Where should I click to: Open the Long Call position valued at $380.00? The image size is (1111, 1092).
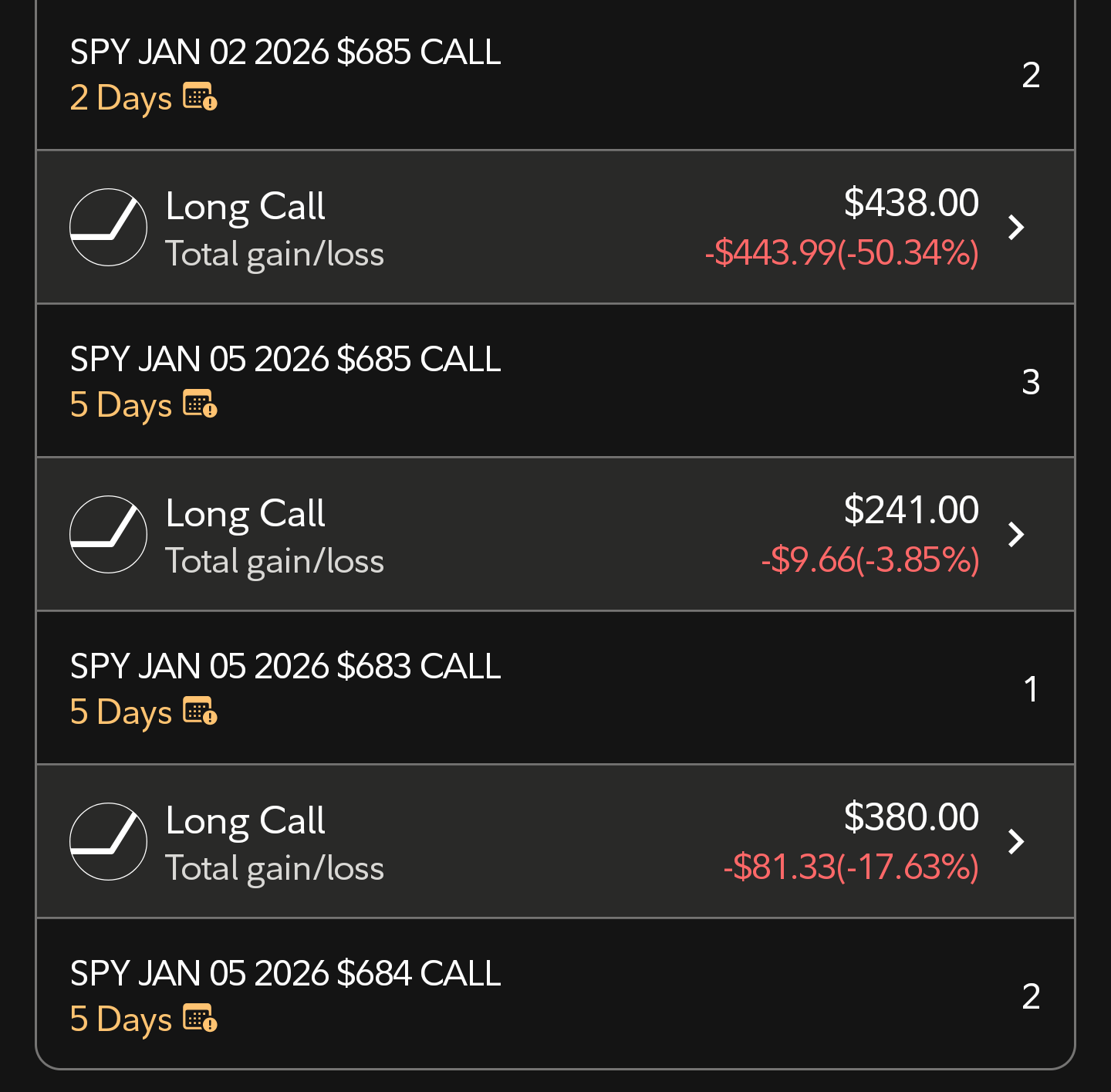555,841
